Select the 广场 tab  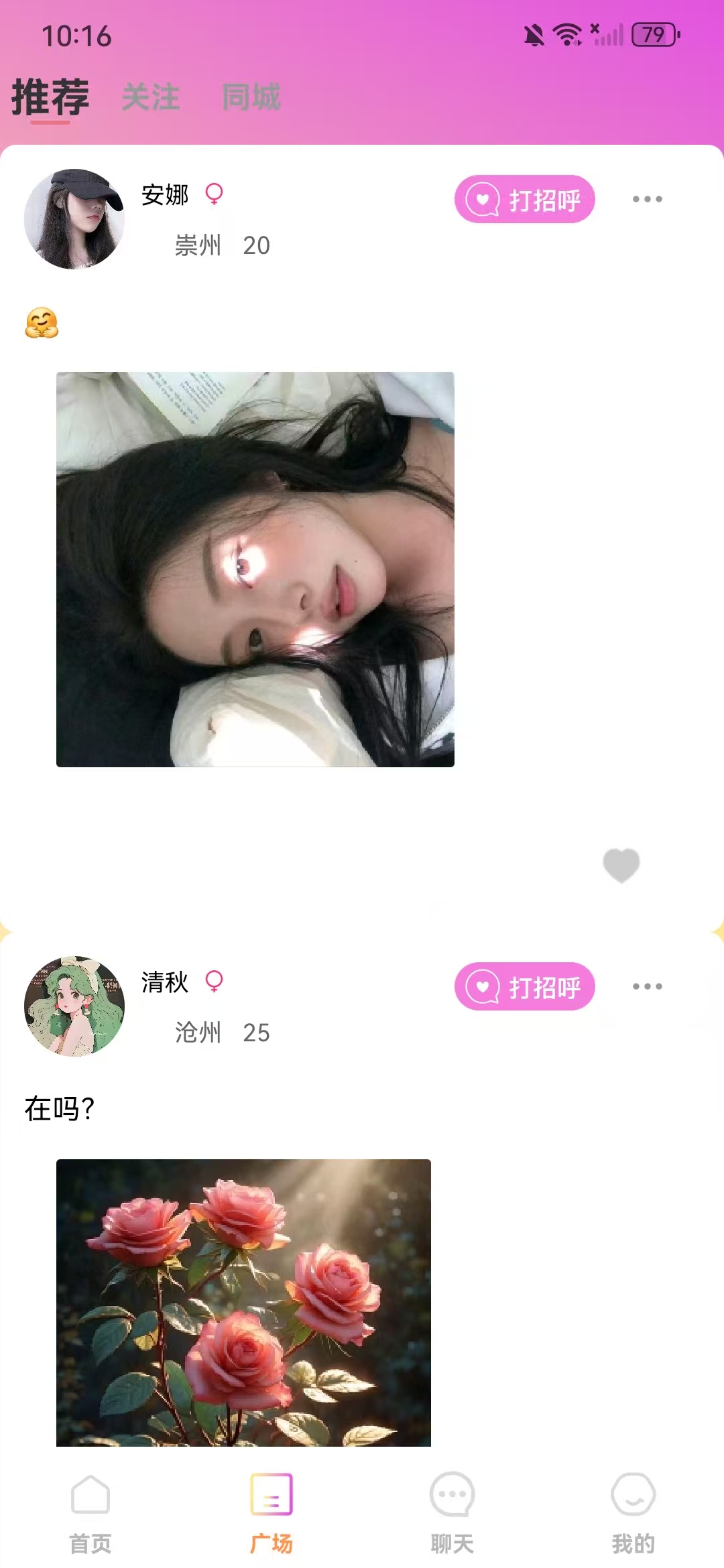click(271, 1512)
